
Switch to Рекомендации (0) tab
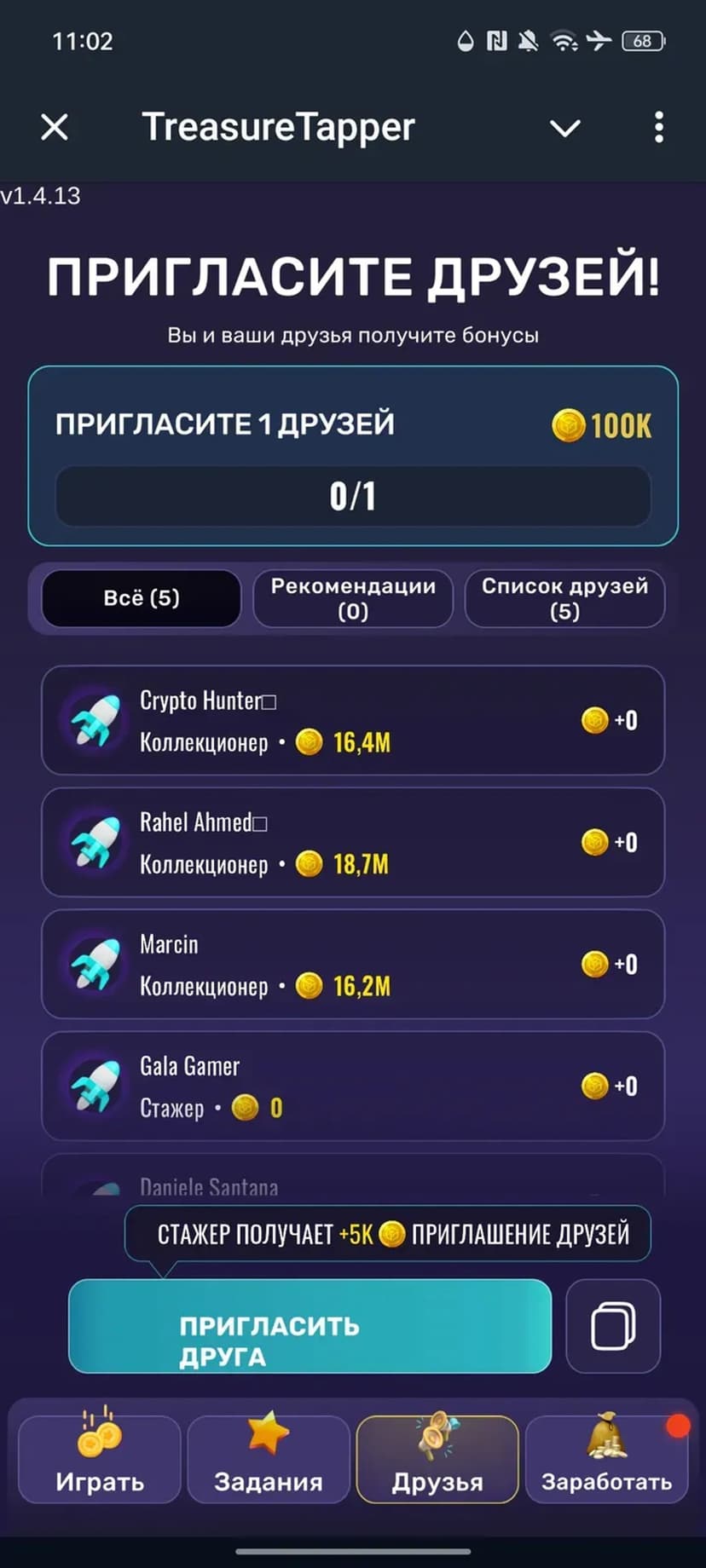[353, 598]
